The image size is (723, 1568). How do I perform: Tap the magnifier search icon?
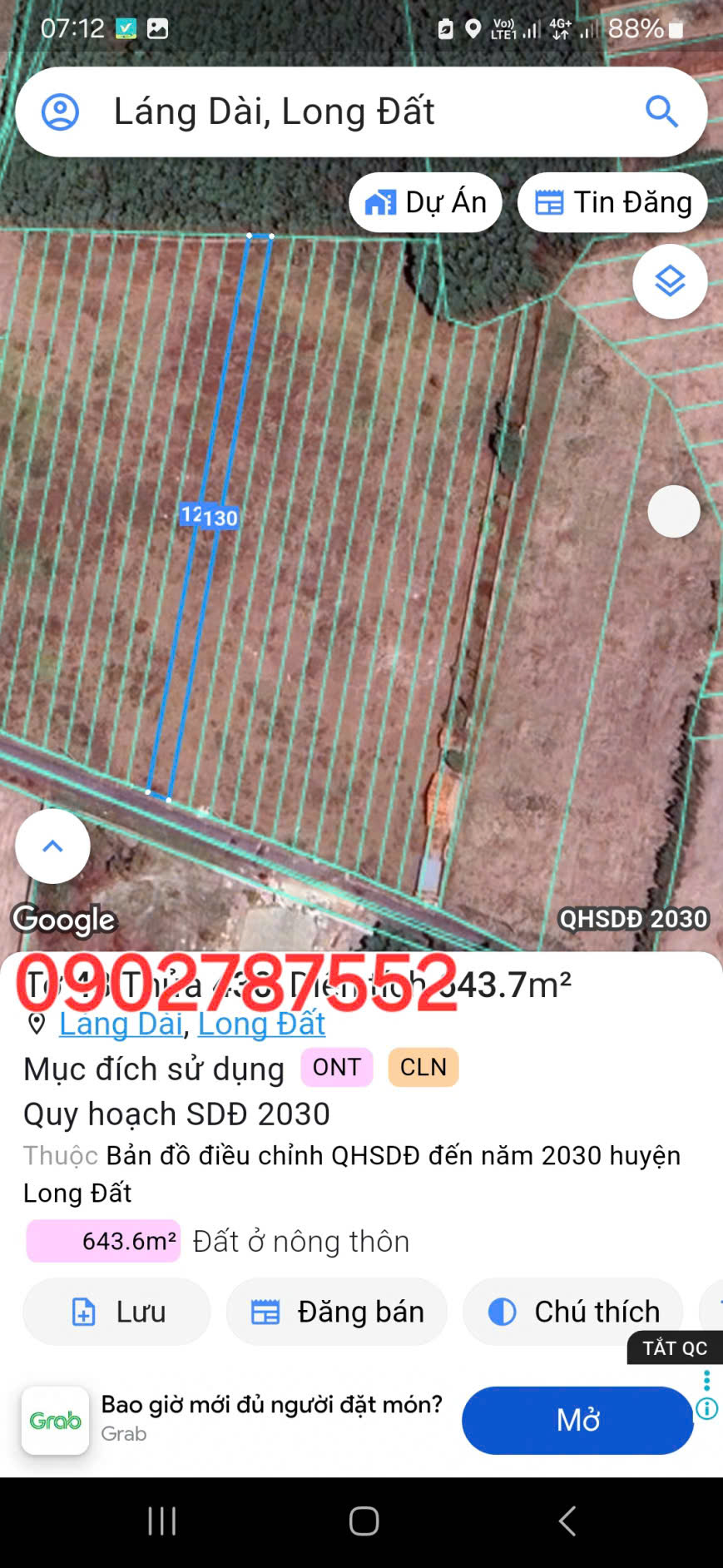(x=661, y=112)
